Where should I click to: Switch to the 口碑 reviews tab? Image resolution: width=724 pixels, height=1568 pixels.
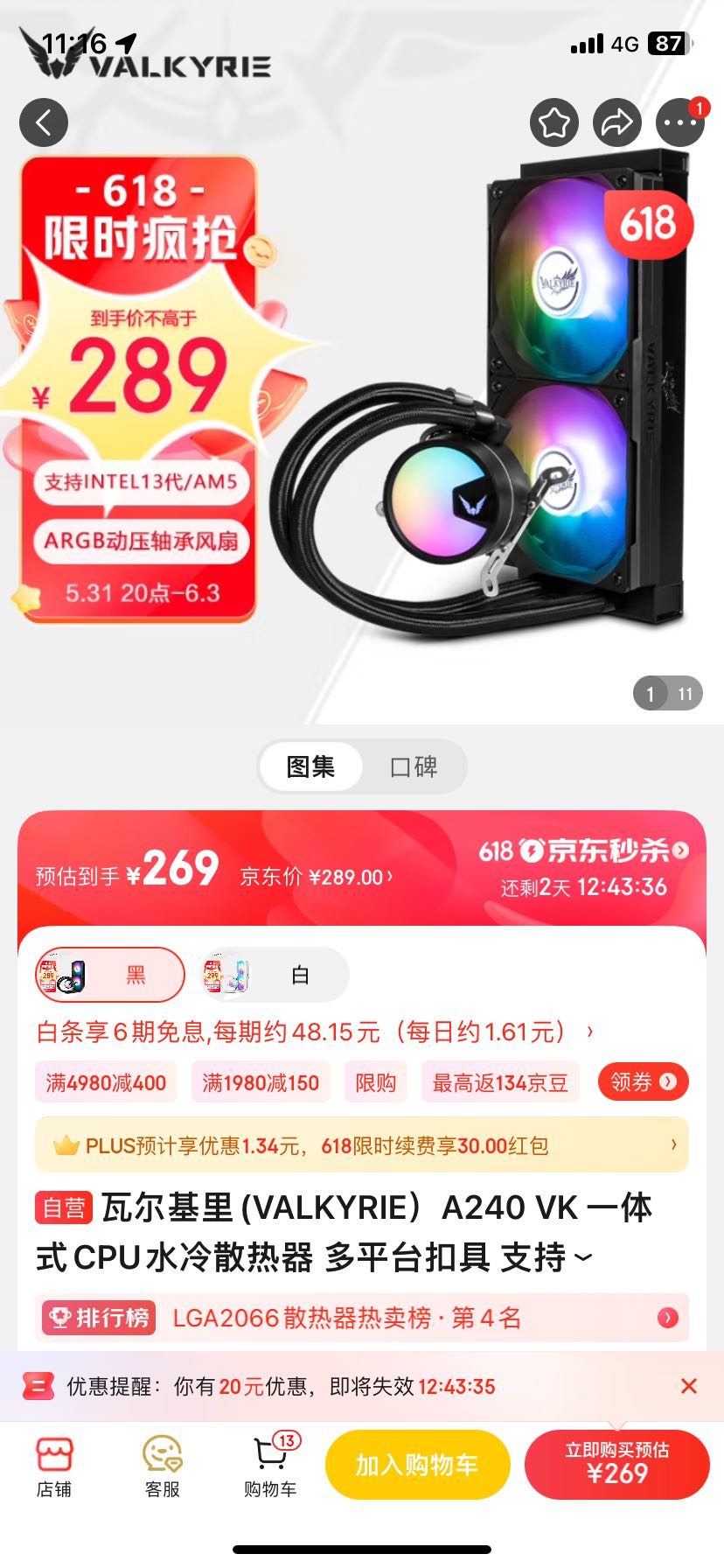pyautogui.click(x=414, y=766)
